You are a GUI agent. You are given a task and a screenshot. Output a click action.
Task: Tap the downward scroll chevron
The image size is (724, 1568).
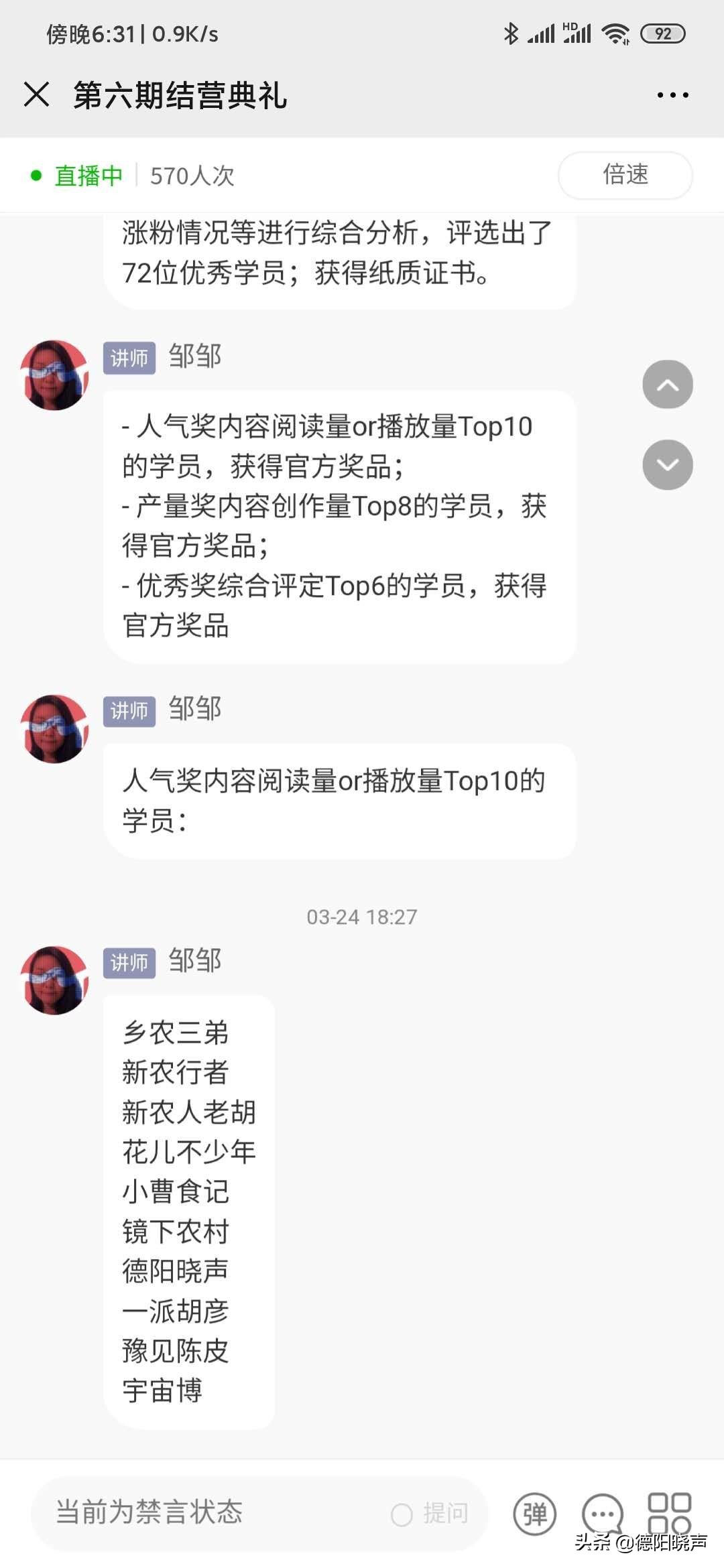click(x=667, y=464)
